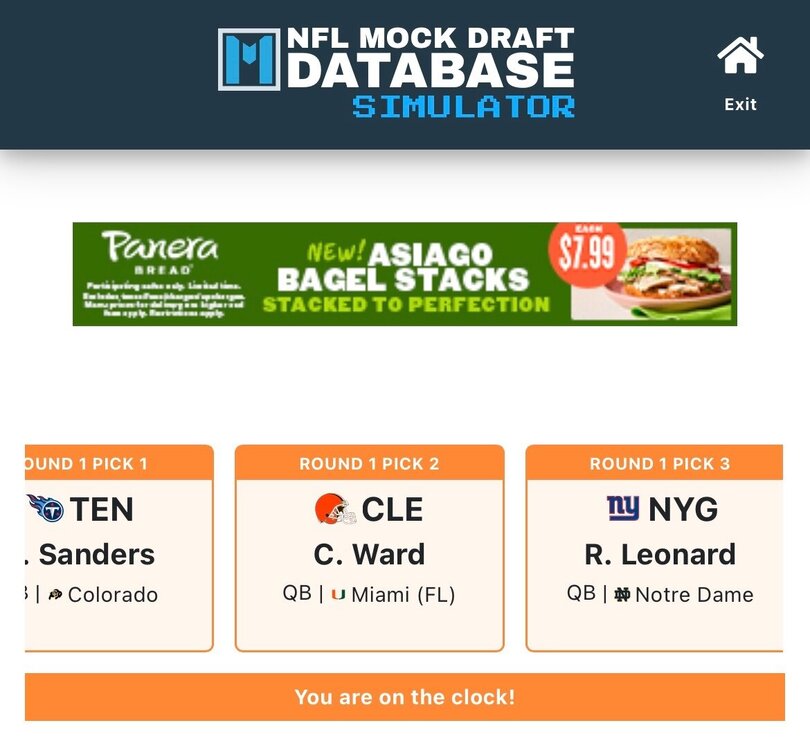The width and height of the screenshot is (810, 750).
Task: Open the Round 1 Pick 1 TEN card
Action: point(118,548)
